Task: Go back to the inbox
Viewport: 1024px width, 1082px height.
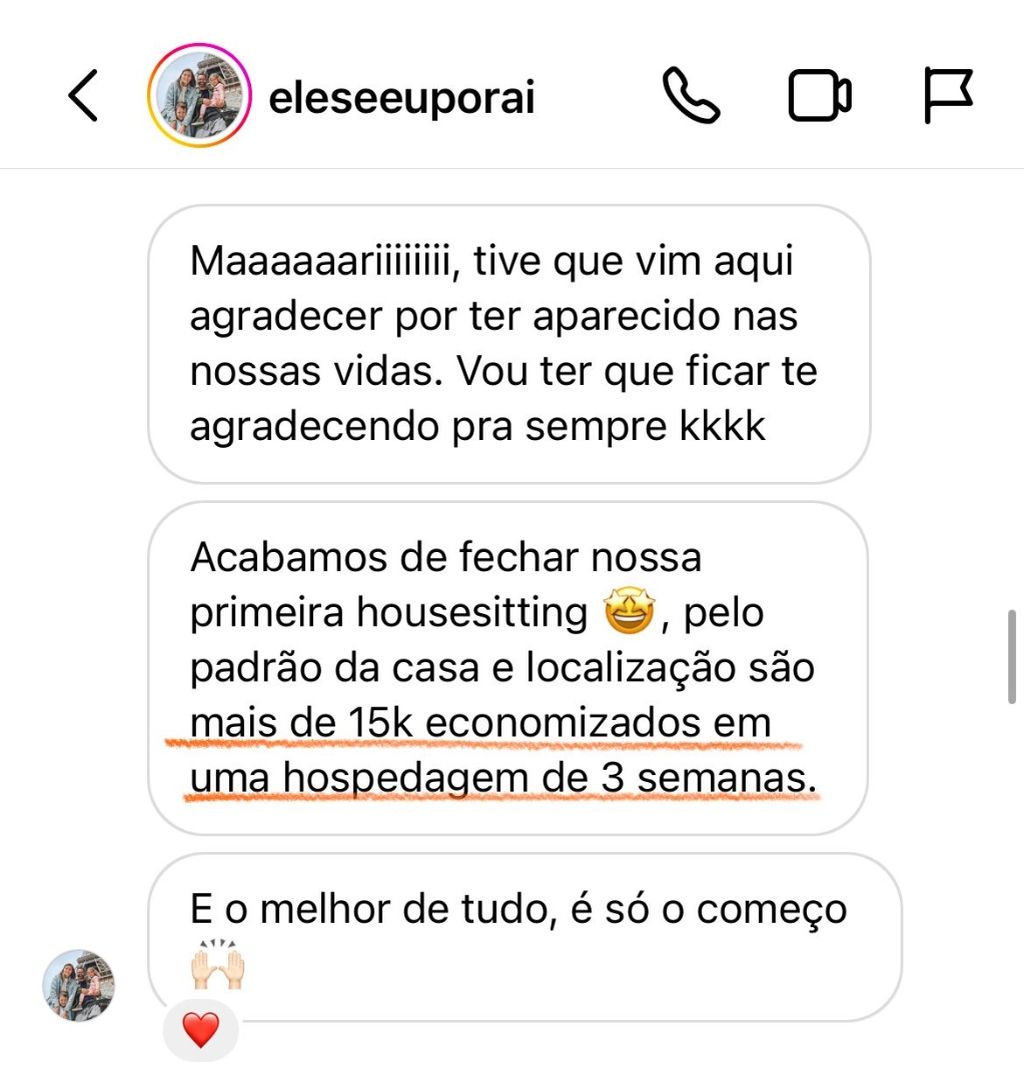Action: tap(83, 97)
